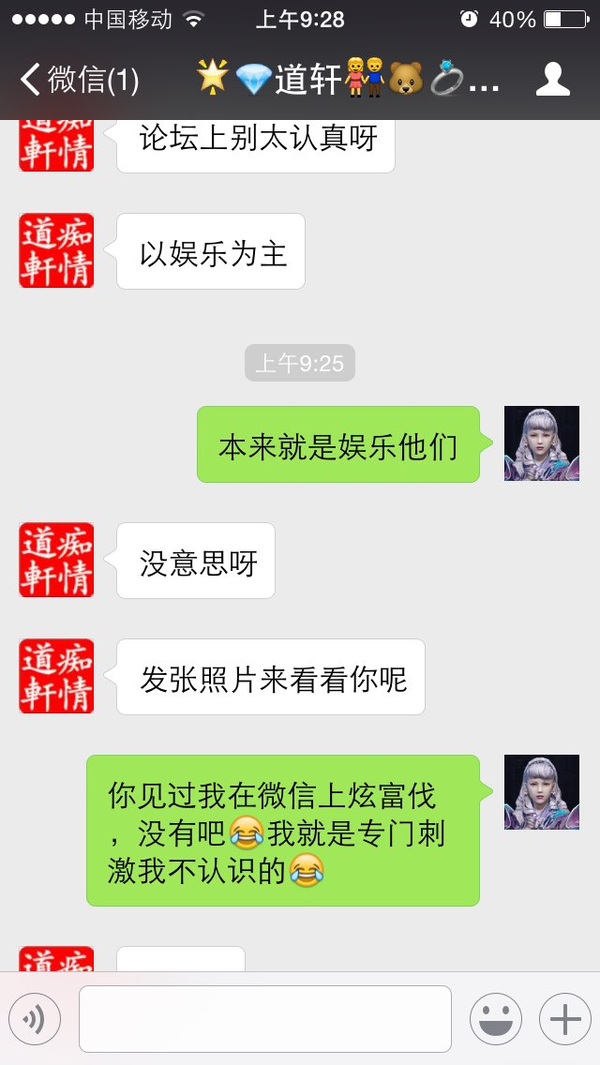The image size is (600, 1065).
Task: Open the emoji sticker panel
Action: [x=496, y=1019]
